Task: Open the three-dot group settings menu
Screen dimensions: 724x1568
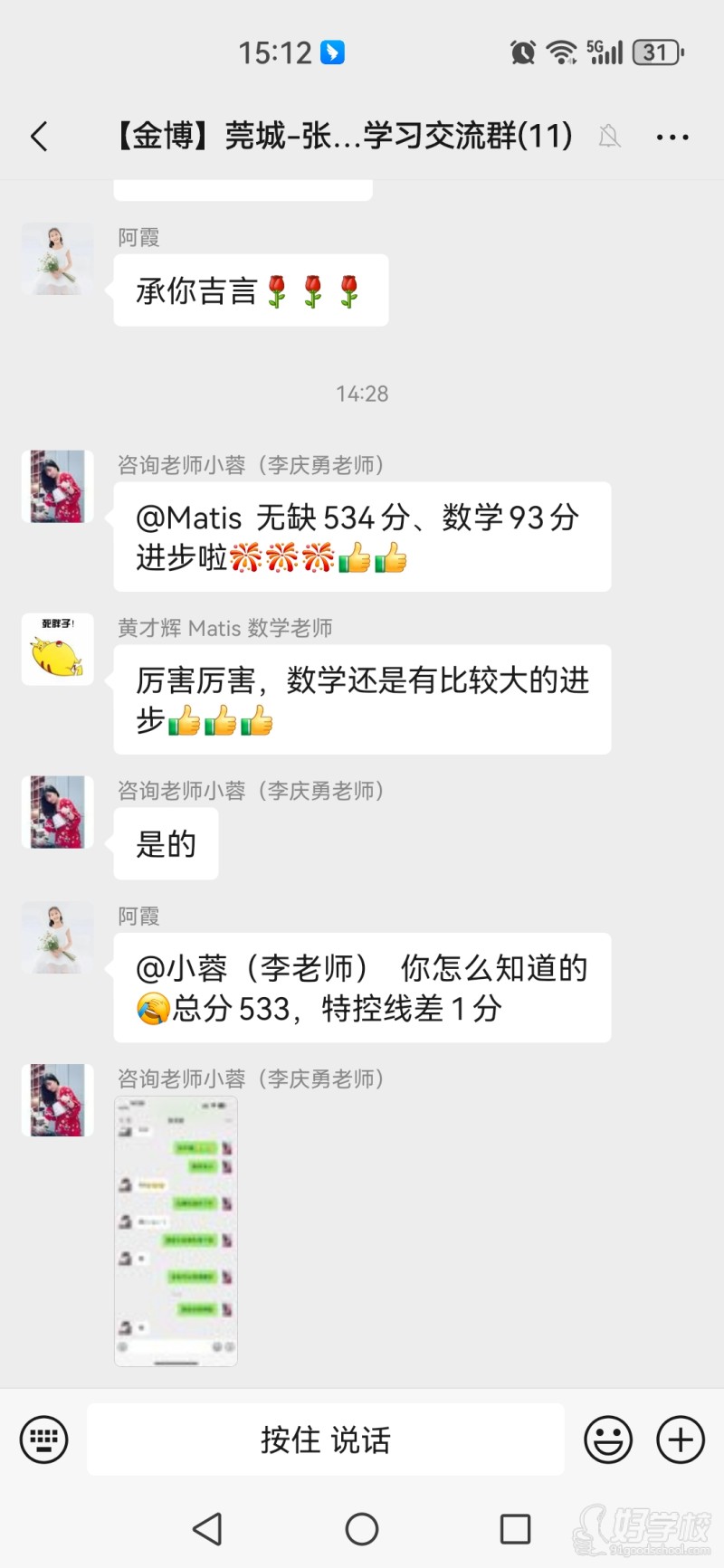Action: coord(672,136)
